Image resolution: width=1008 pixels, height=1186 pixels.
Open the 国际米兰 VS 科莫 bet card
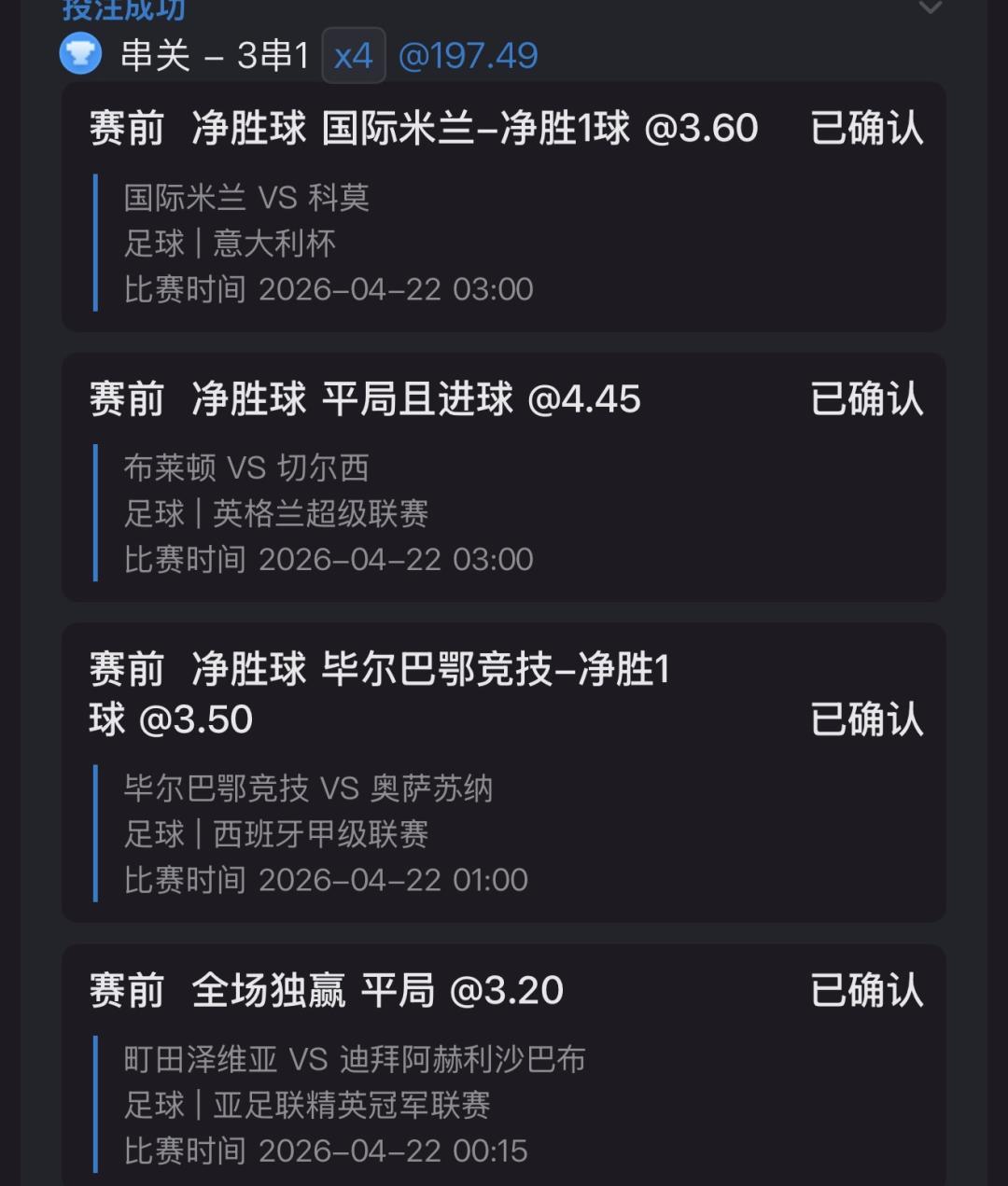(504, 207)
